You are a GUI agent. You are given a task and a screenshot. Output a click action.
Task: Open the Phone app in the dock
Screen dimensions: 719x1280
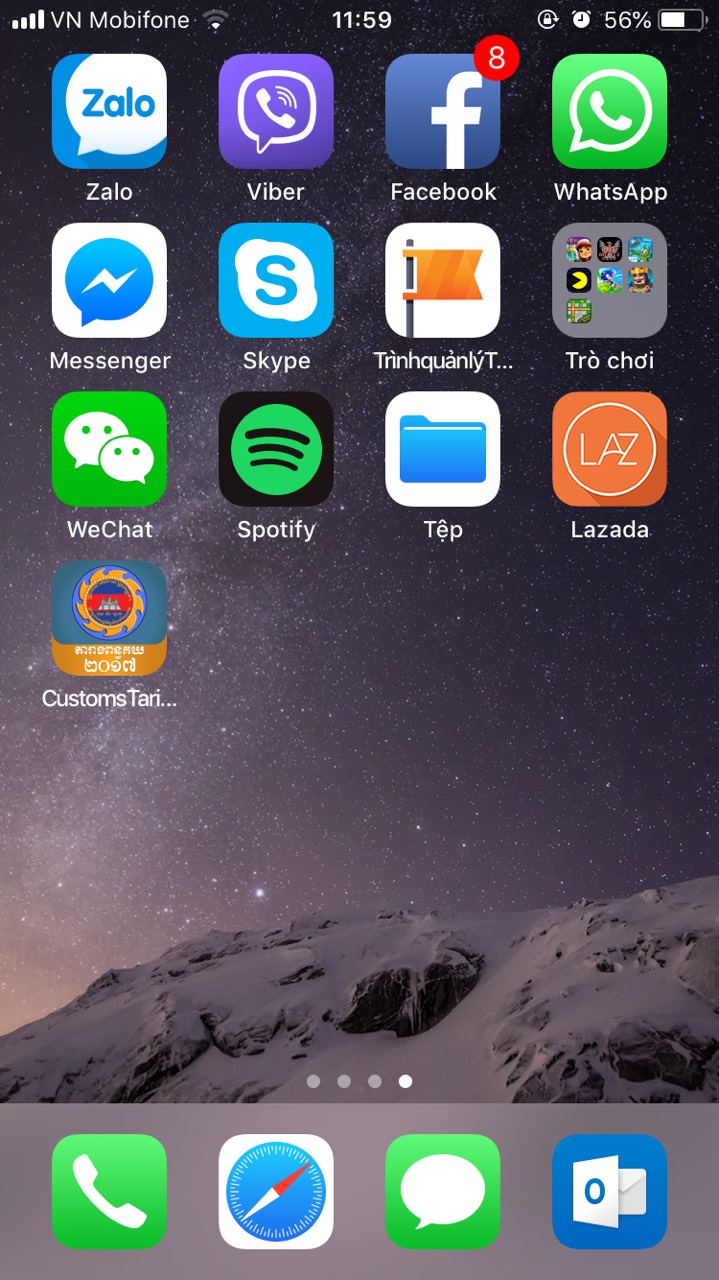coord(109,1191)
